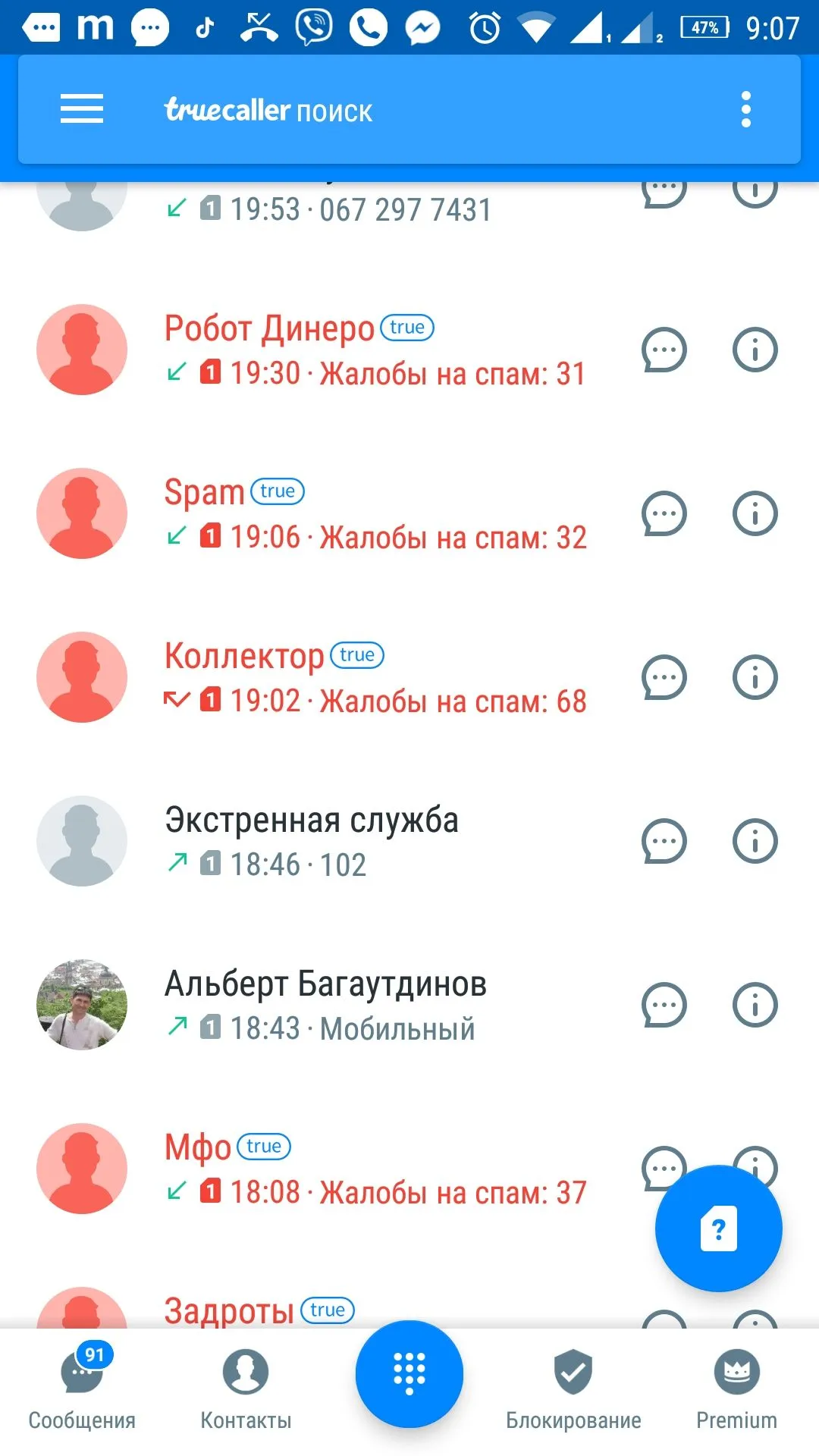Open the hamburger drawer menu
The height and width of the screenshot is (1456, 819).
tap(82, 109)
